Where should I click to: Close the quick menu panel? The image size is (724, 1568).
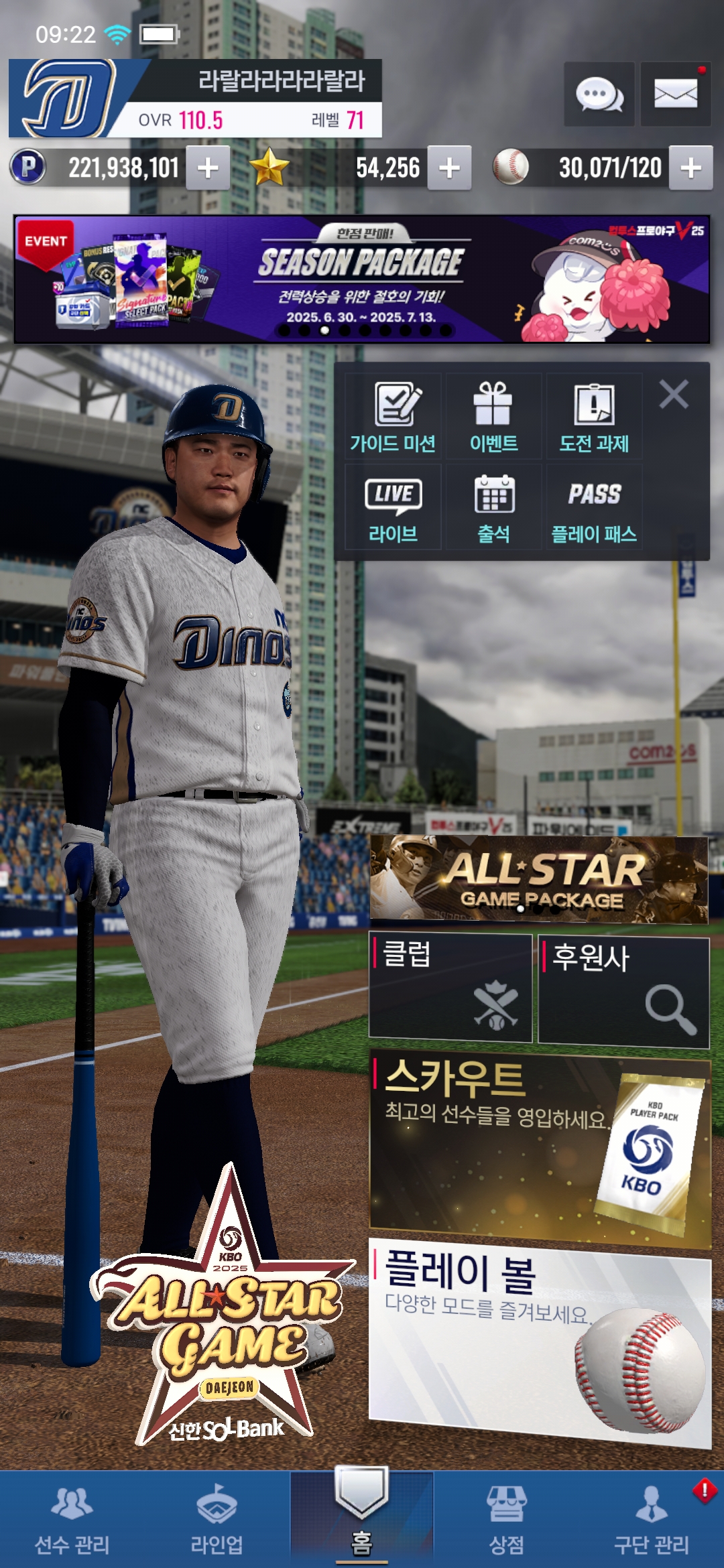coord(674,395)
